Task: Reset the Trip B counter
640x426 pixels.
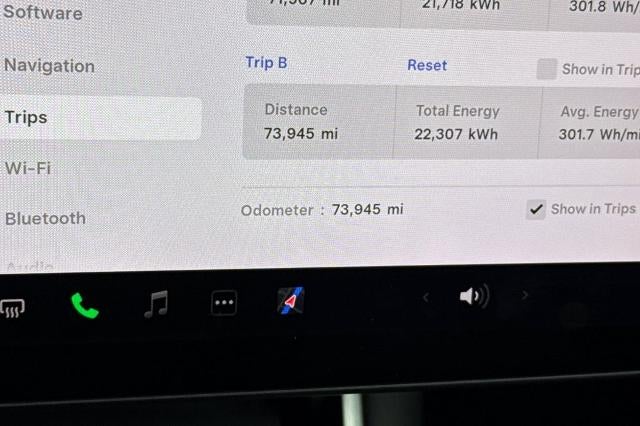Action: pos(427,65)
